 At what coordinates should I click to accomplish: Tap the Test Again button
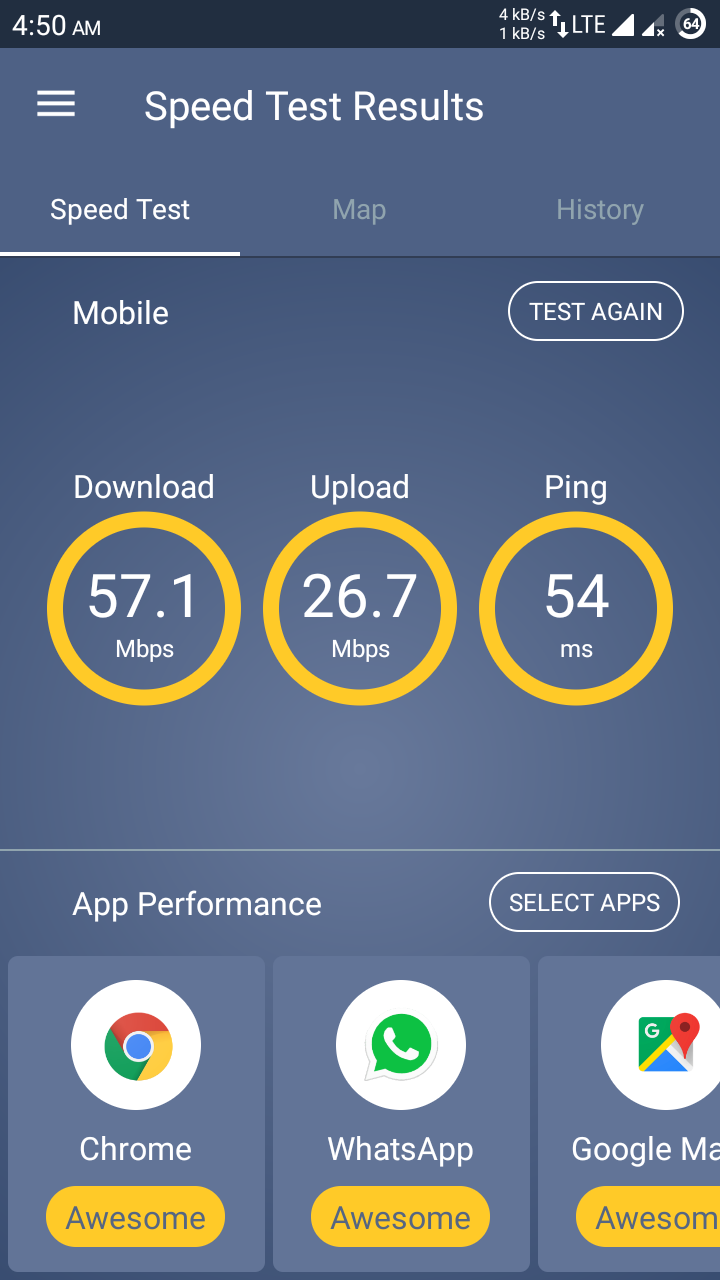[x=596, y=312]
